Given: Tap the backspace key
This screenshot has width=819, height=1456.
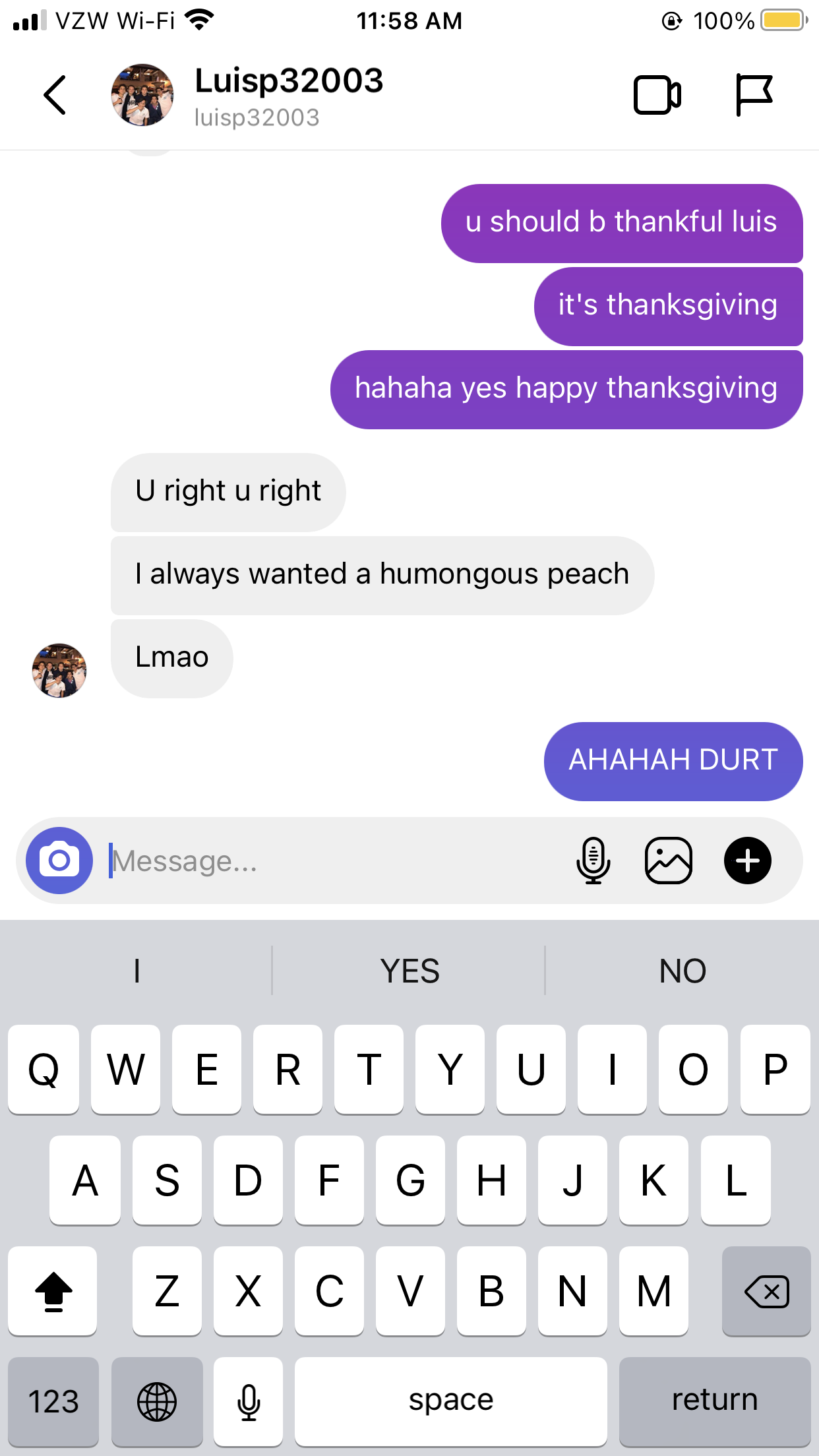Looking at the screenshot, I should click(766, 1290).
